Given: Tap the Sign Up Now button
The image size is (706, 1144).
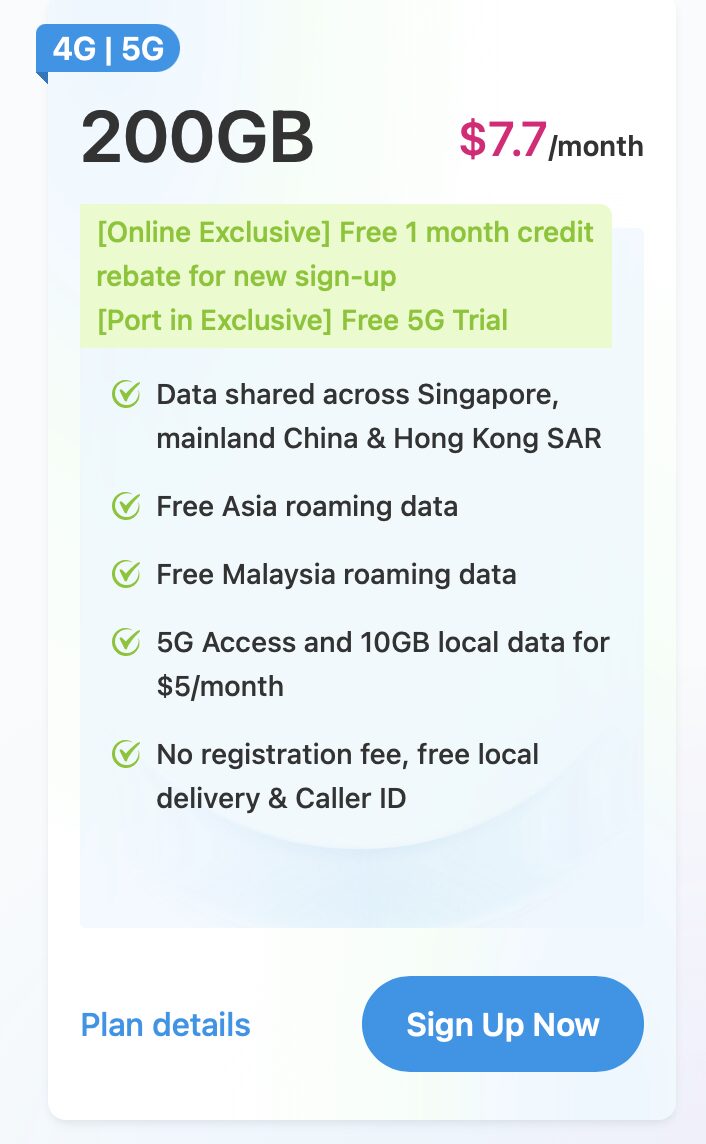Looking at the screenshot, I should point(502,1024).
